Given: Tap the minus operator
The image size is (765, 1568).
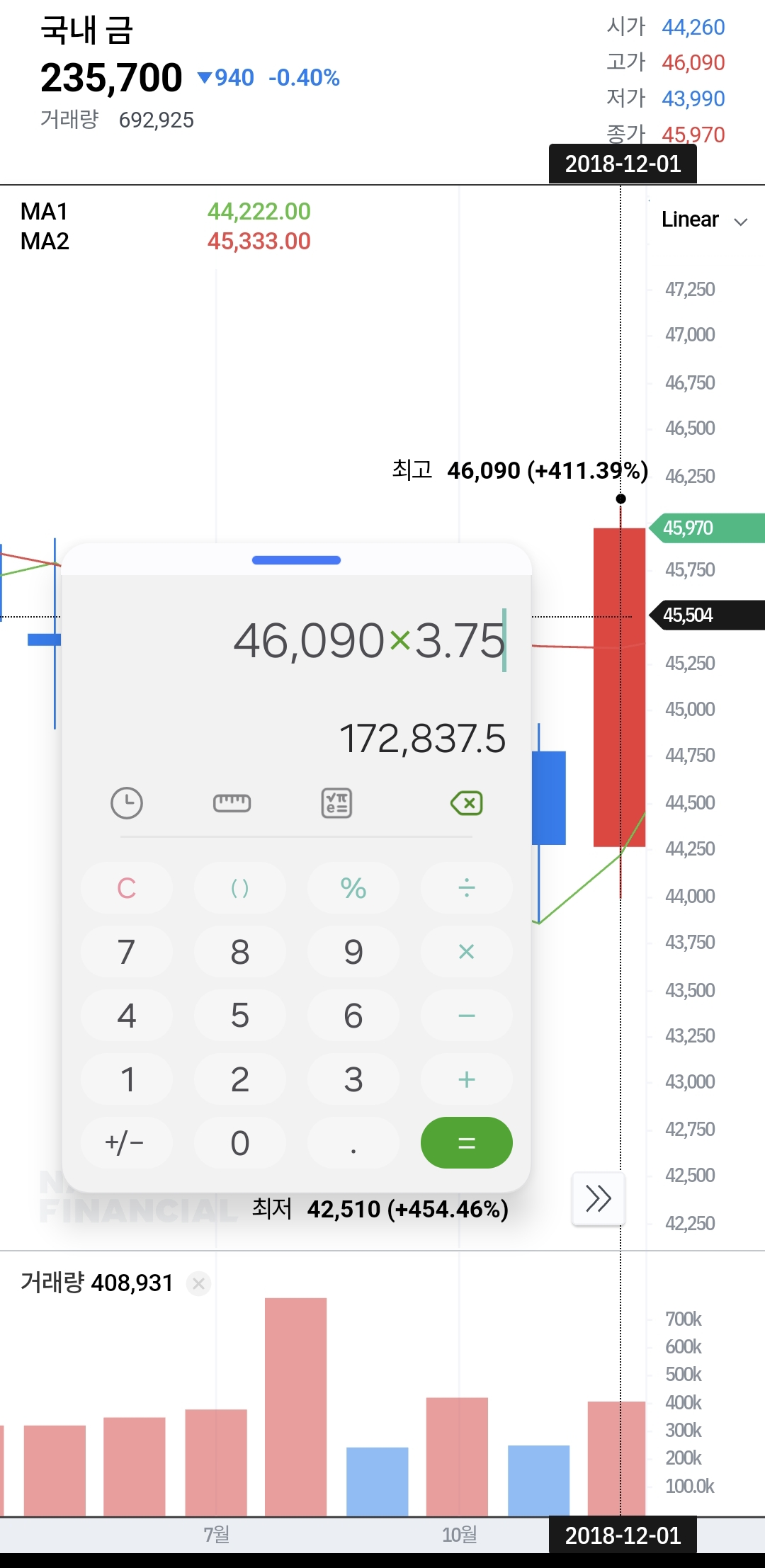Looking at the screenshot, I should click(466, 1015).
